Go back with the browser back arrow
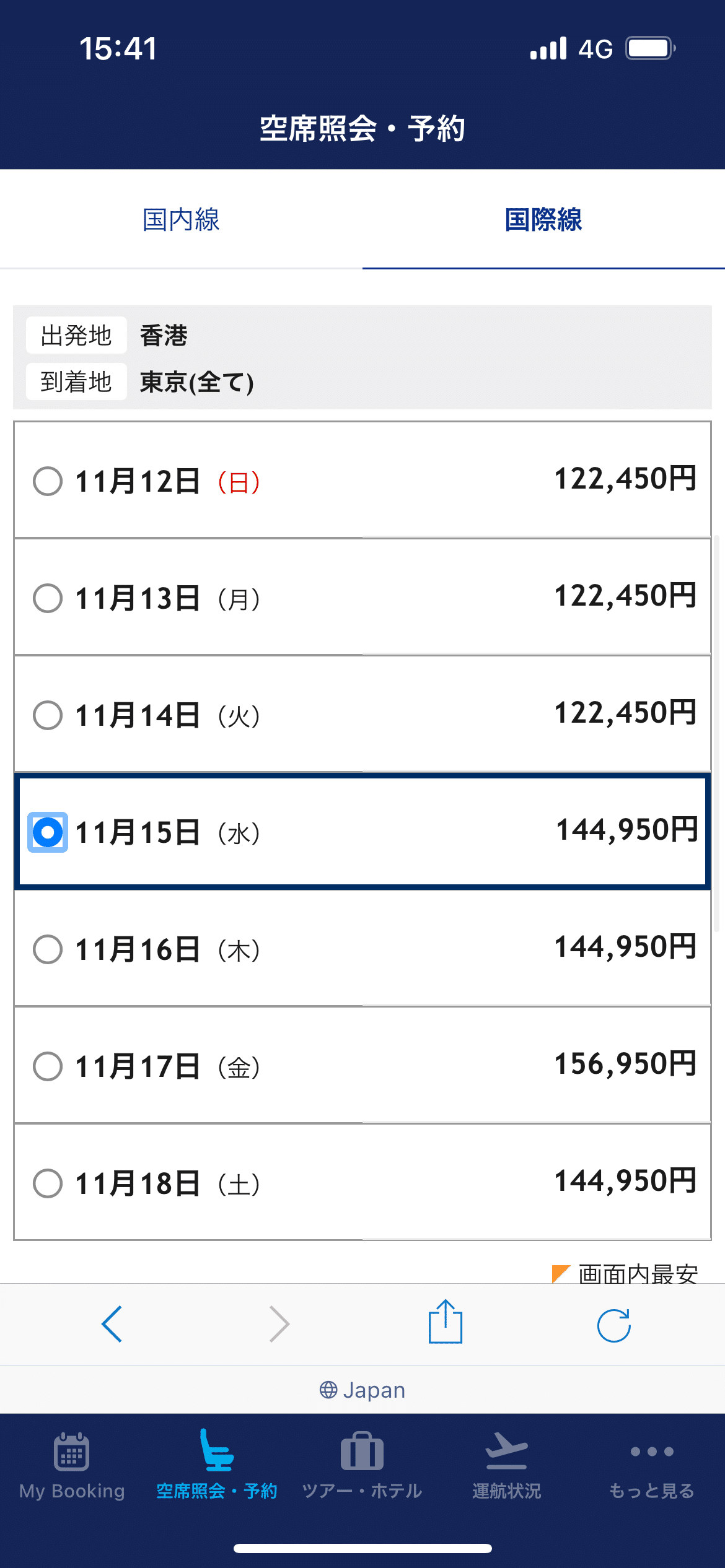Viewport: 725px width, 1568px height. tap(112, 1324)
